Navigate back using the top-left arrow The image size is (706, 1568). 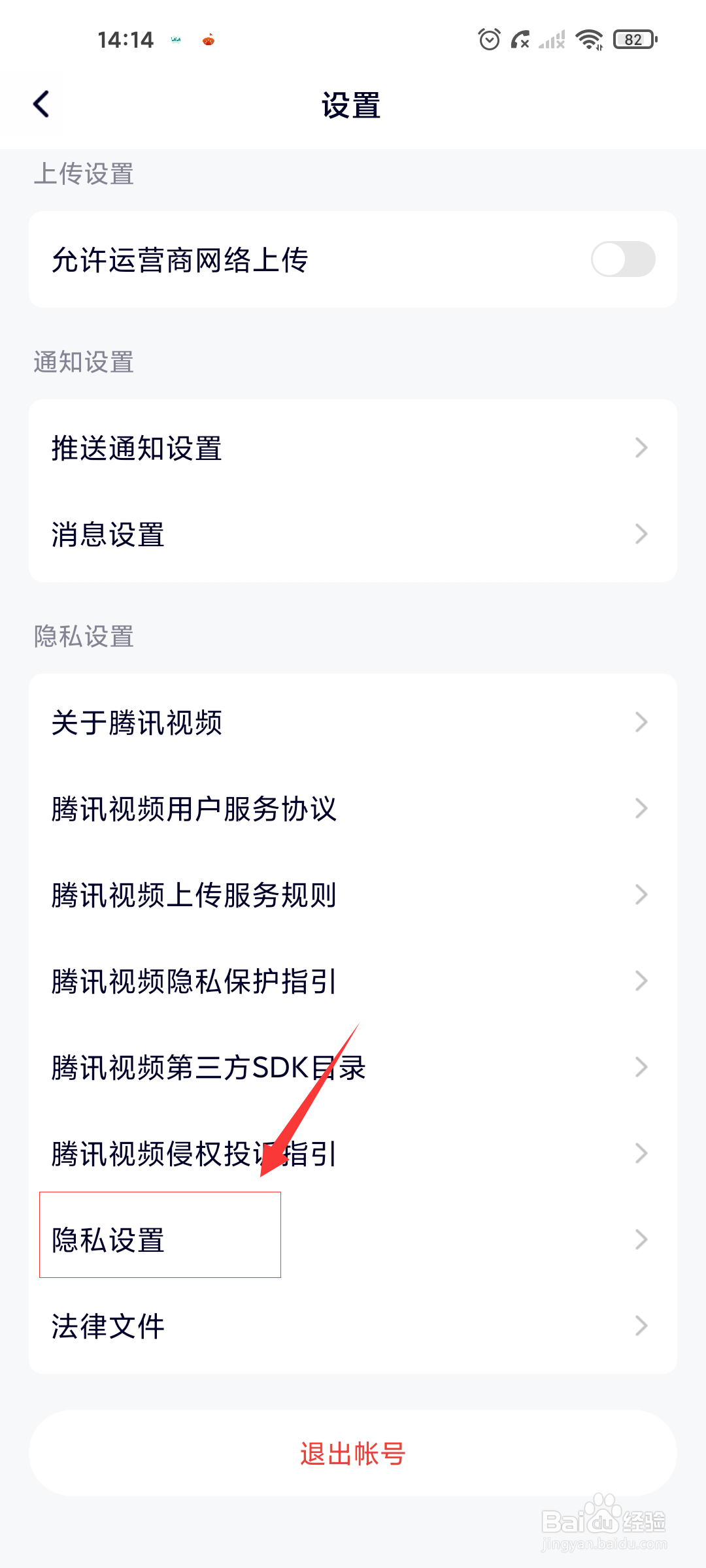[41, 105]
